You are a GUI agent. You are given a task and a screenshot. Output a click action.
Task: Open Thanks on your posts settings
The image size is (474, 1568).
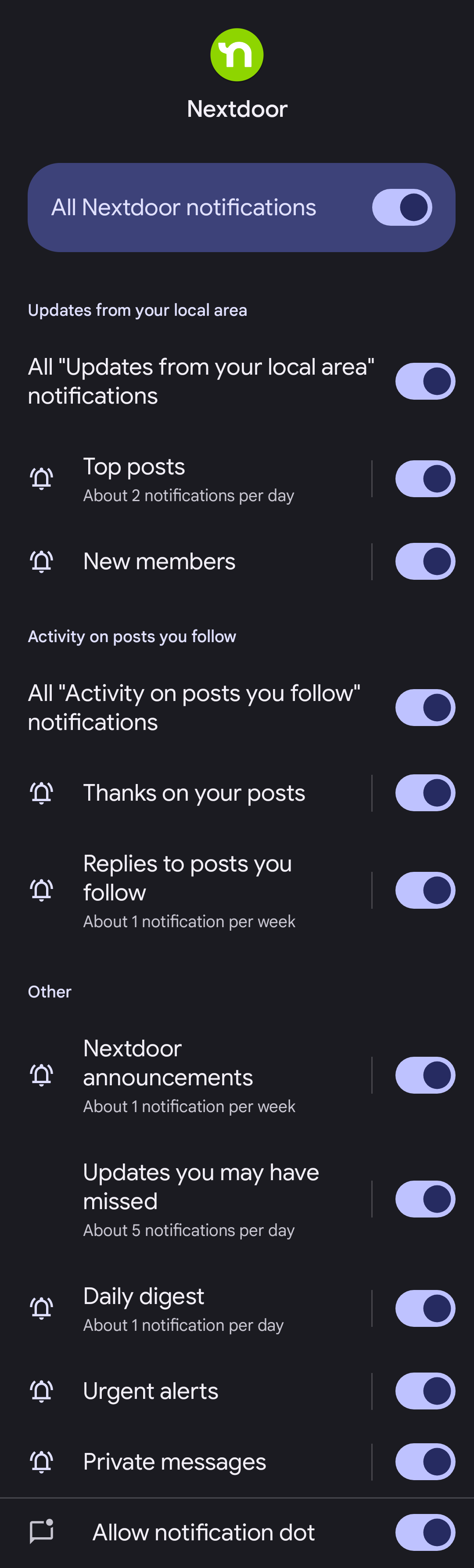coord(194,792)
